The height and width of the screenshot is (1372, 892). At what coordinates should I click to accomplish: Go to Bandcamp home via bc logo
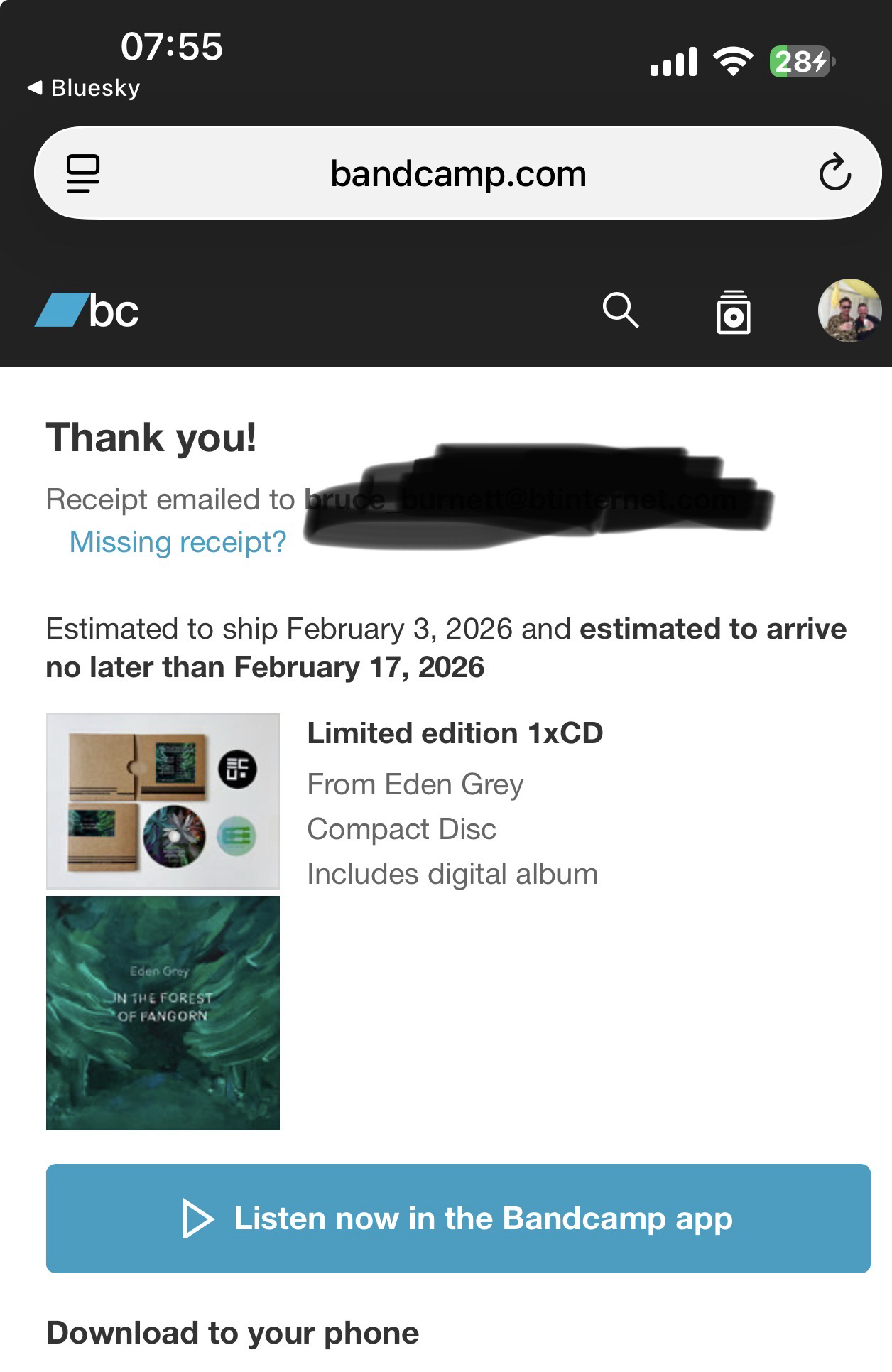[87, 311]
